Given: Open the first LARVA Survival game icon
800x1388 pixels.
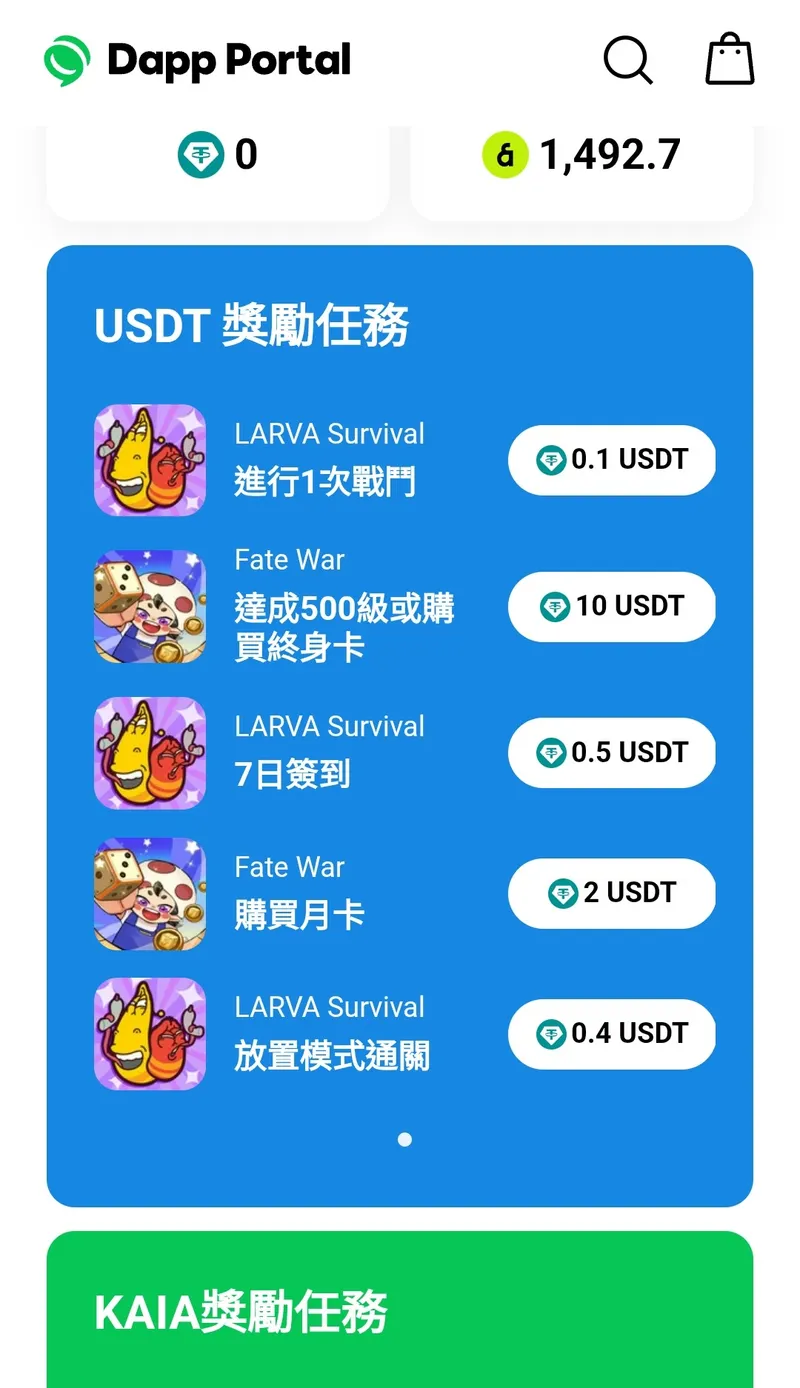Looking at the screenshot, I should (x=150, y=460).
